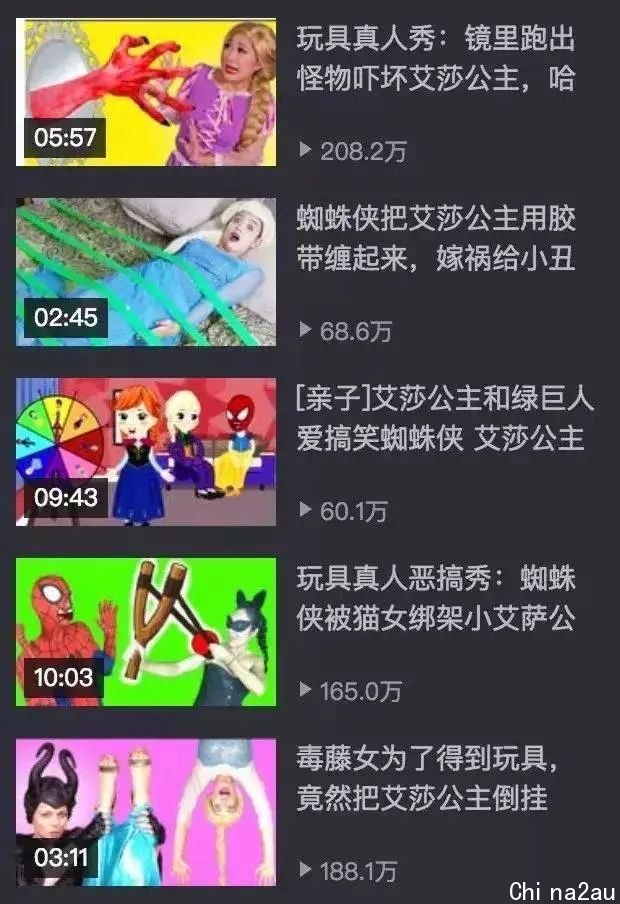620x904 pixels.
Task: Play the 02:45 video with 68.6万 views
Action: (x=146, y=272)
